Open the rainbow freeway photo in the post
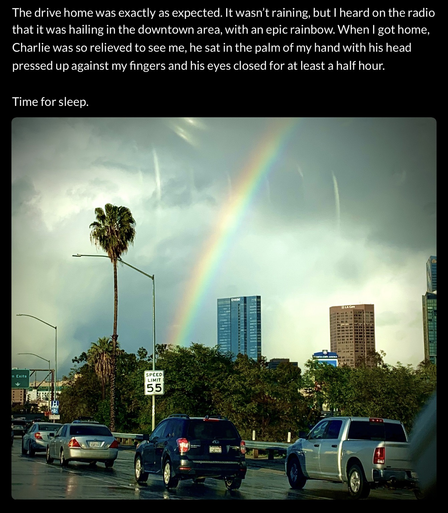The height and width of the screenshot is (513, 448). click(224, 308)
